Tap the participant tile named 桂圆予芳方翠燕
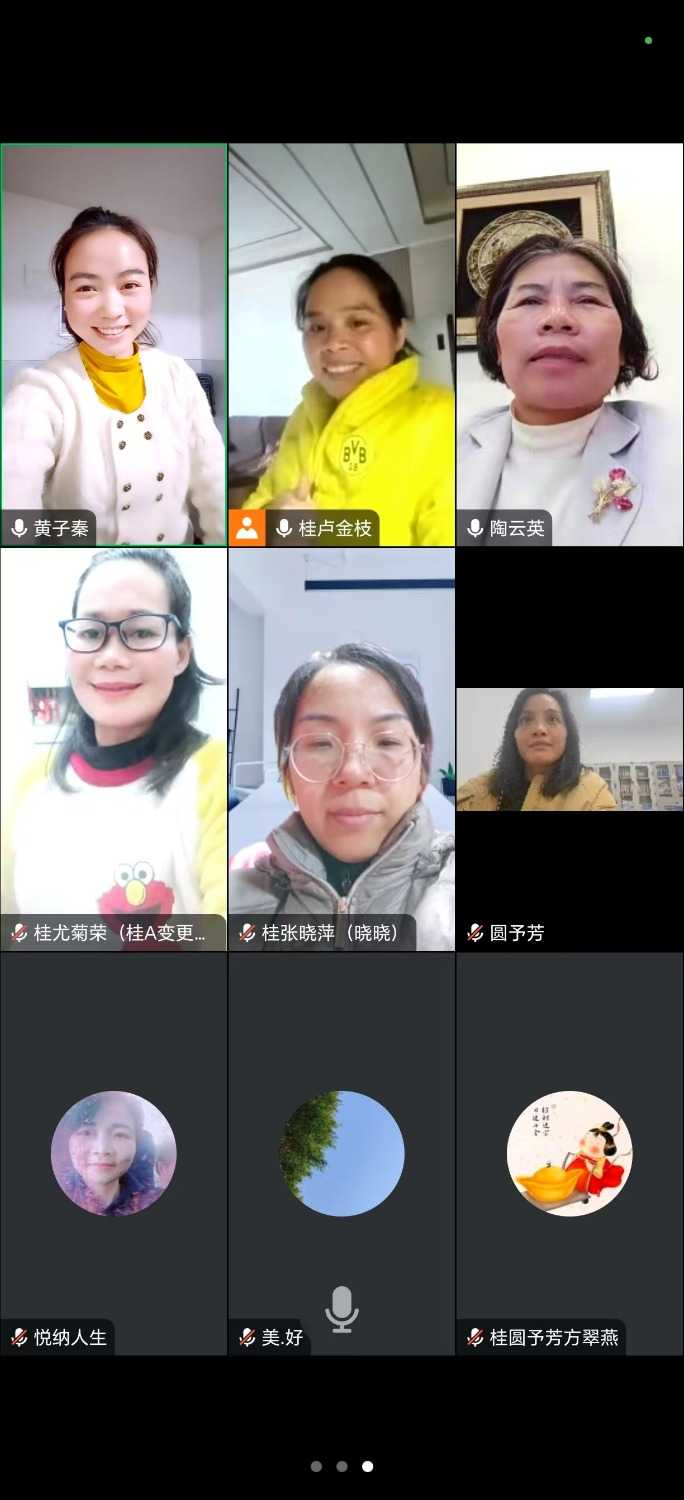 tap(570, 1153)
